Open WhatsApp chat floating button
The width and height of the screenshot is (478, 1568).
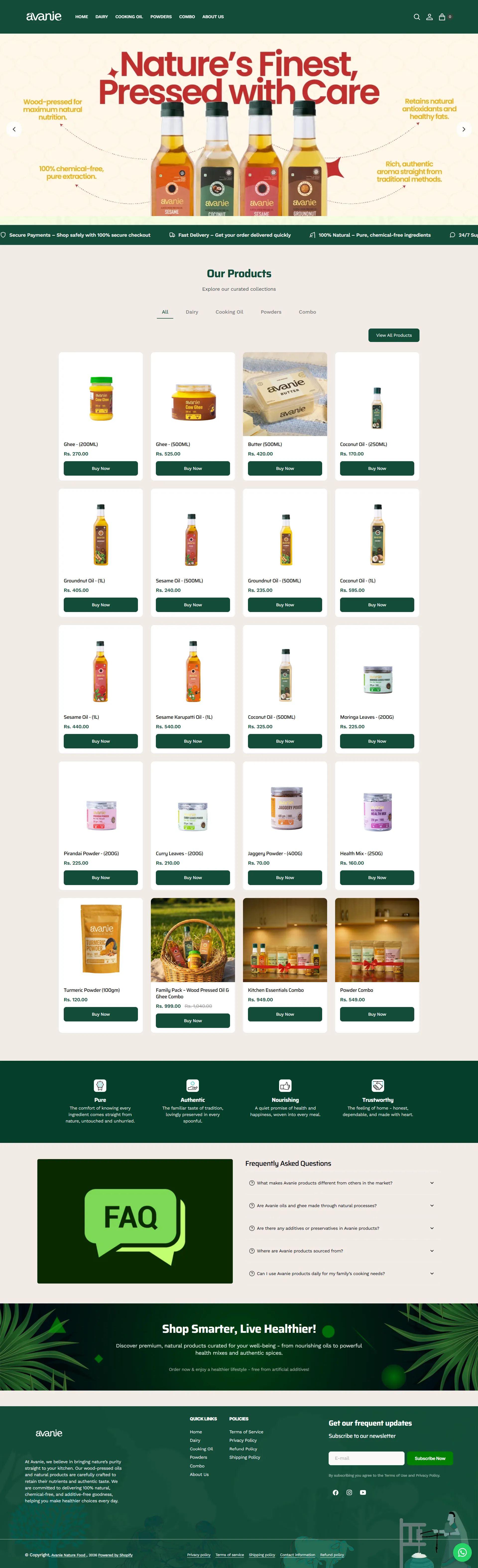pyautogui.click(x=462, y=1552)
